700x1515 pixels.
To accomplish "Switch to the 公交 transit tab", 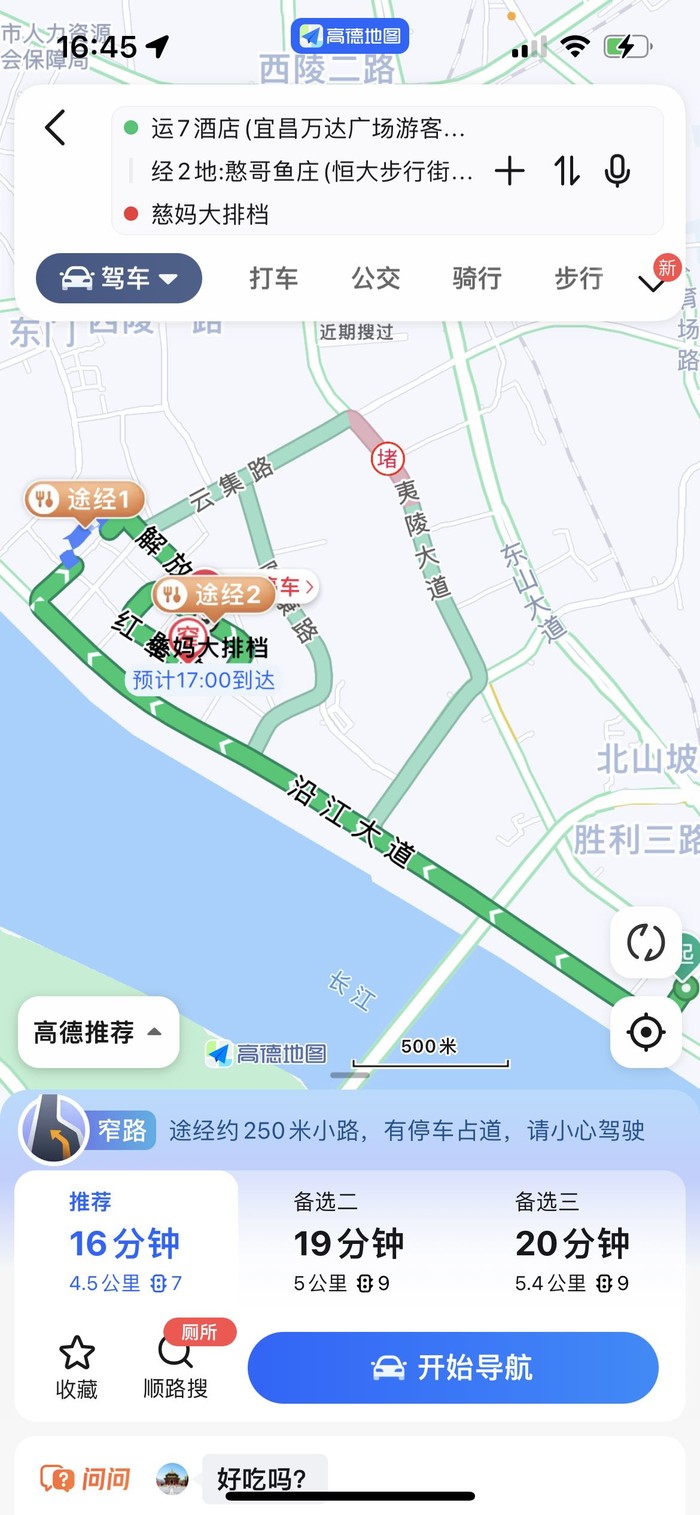I will coord(375,278).
